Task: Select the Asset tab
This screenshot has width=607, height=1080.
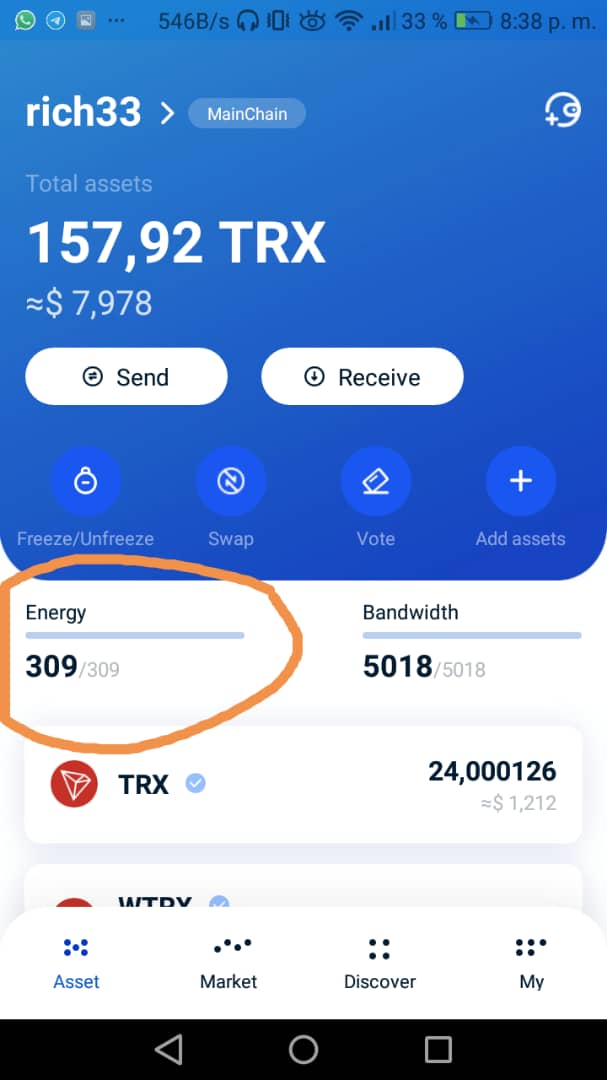Action: pos(76,963)
